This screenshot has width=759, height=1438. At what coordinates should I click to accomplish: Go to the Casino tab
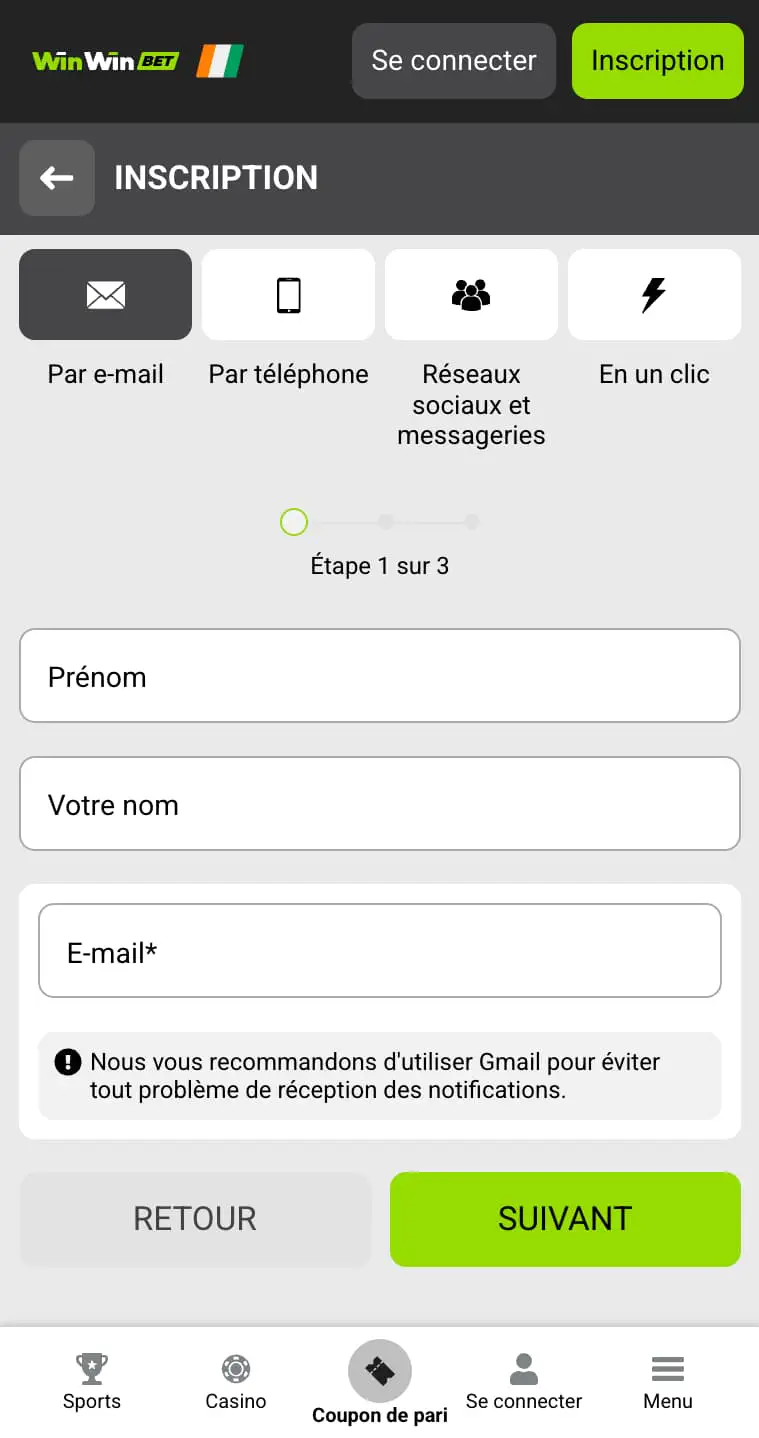coord(236,1382)
